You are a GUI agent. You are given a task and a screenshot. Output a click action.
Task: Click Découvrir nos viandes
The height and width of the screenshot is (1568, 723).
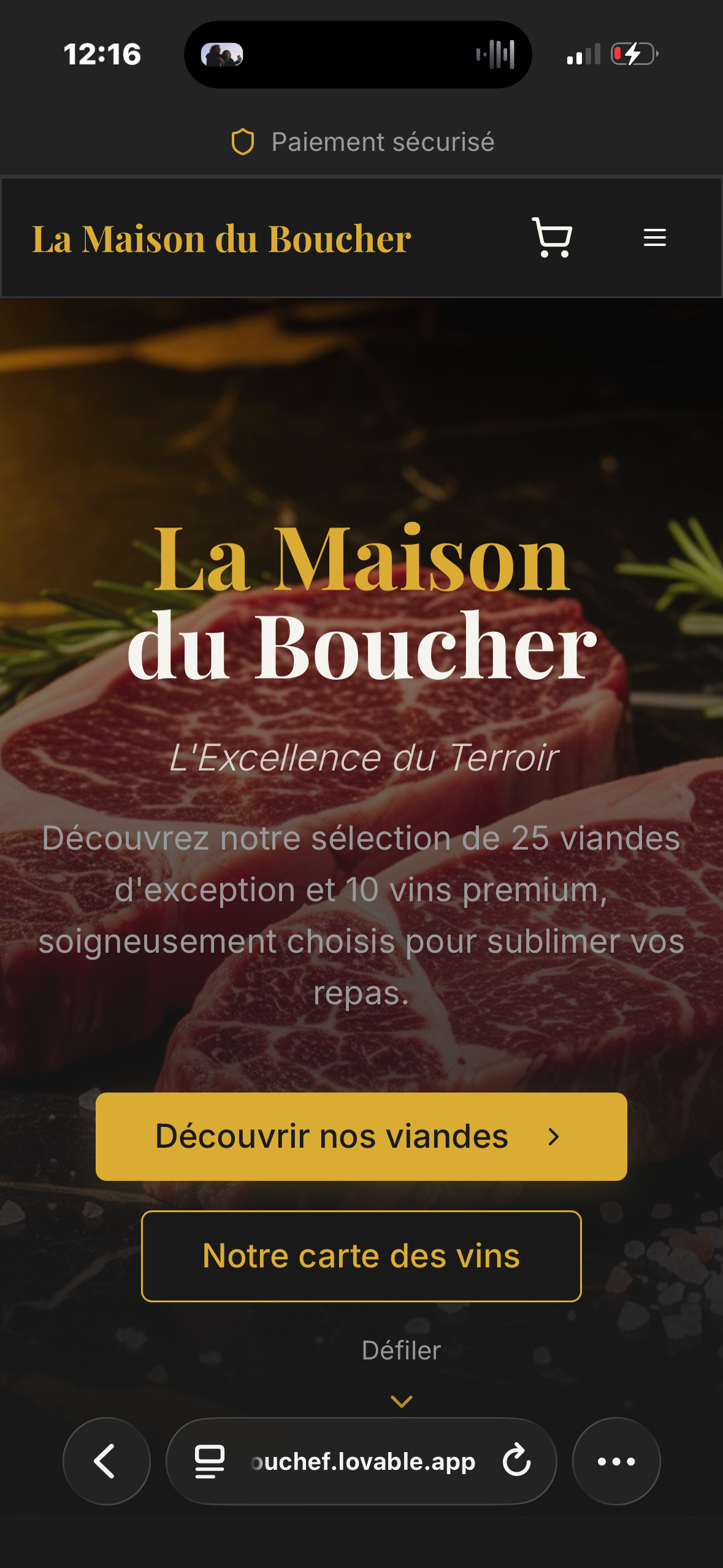(361, 1137)
